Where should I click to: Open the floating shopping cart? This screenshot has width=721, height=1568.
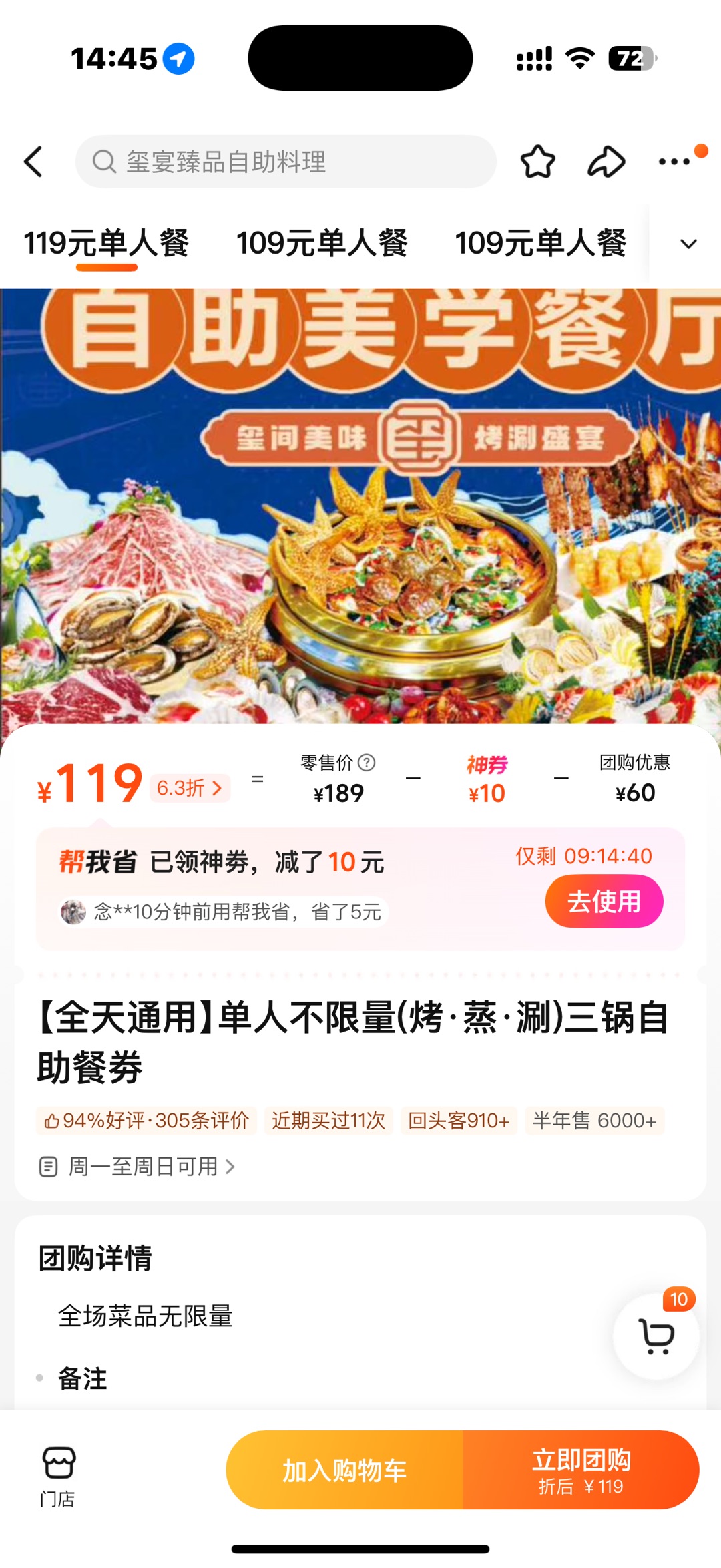(x=656, y=1336)
